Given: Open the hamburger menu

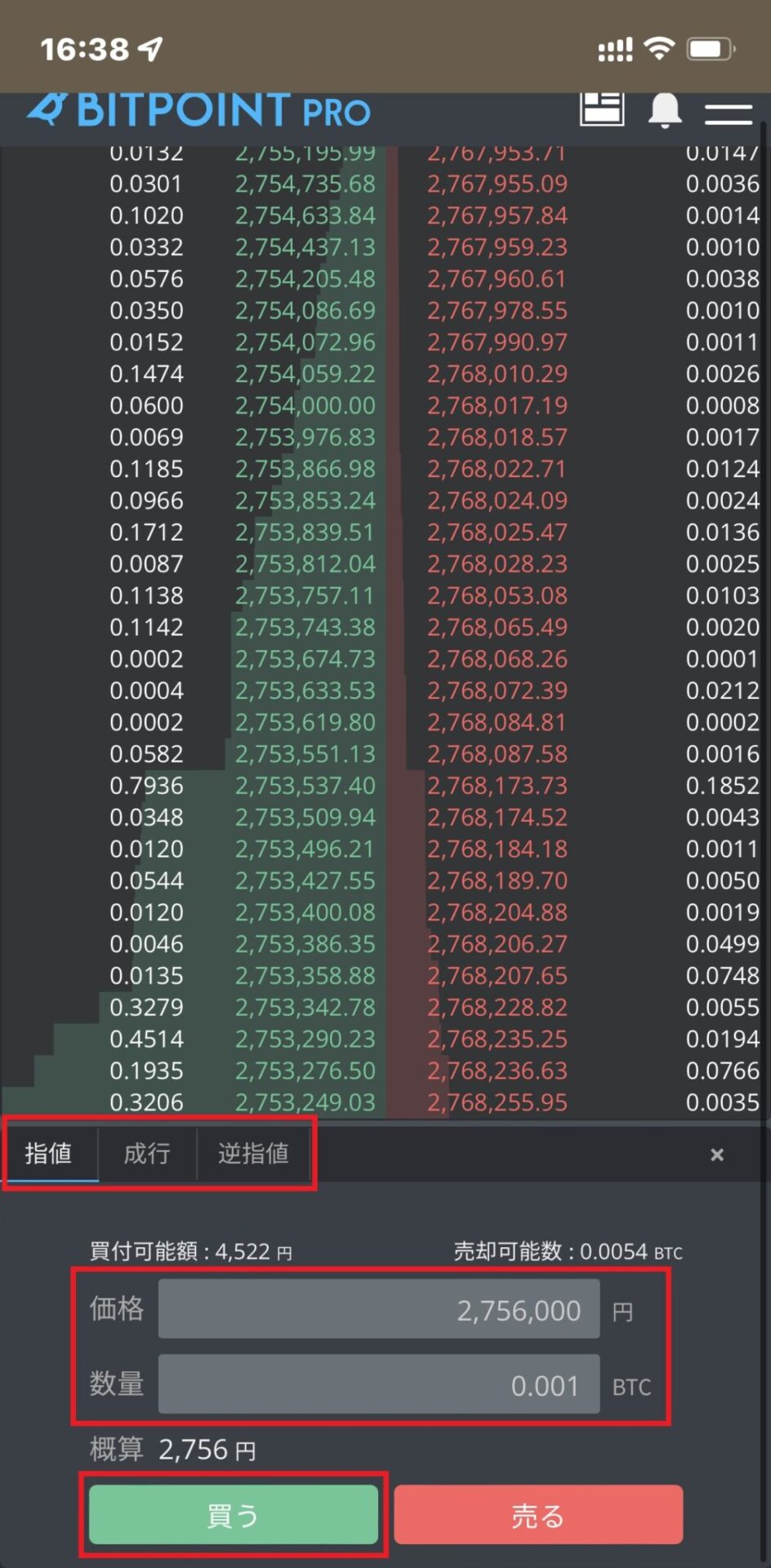Looking at the screenshot, I should tap(728, 114).
